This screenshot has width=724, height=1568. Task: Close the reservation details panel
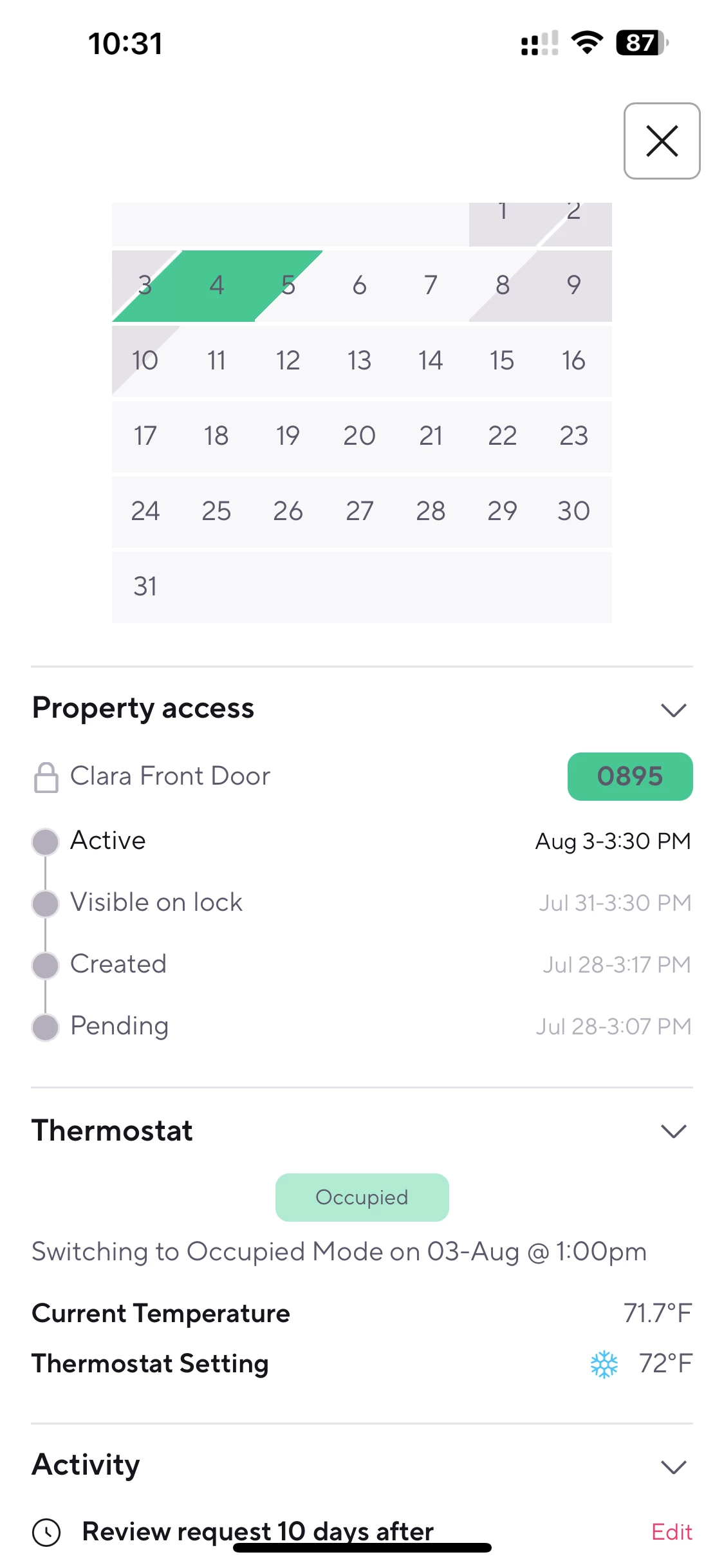tap(662, 141)
